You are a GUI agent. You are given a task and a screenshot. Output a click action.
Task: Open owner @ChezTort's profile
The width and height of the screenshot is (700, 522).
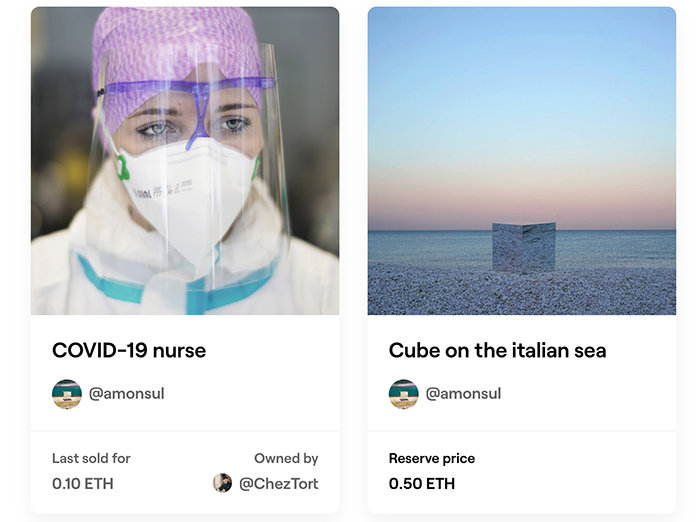(x=278, y=484)
